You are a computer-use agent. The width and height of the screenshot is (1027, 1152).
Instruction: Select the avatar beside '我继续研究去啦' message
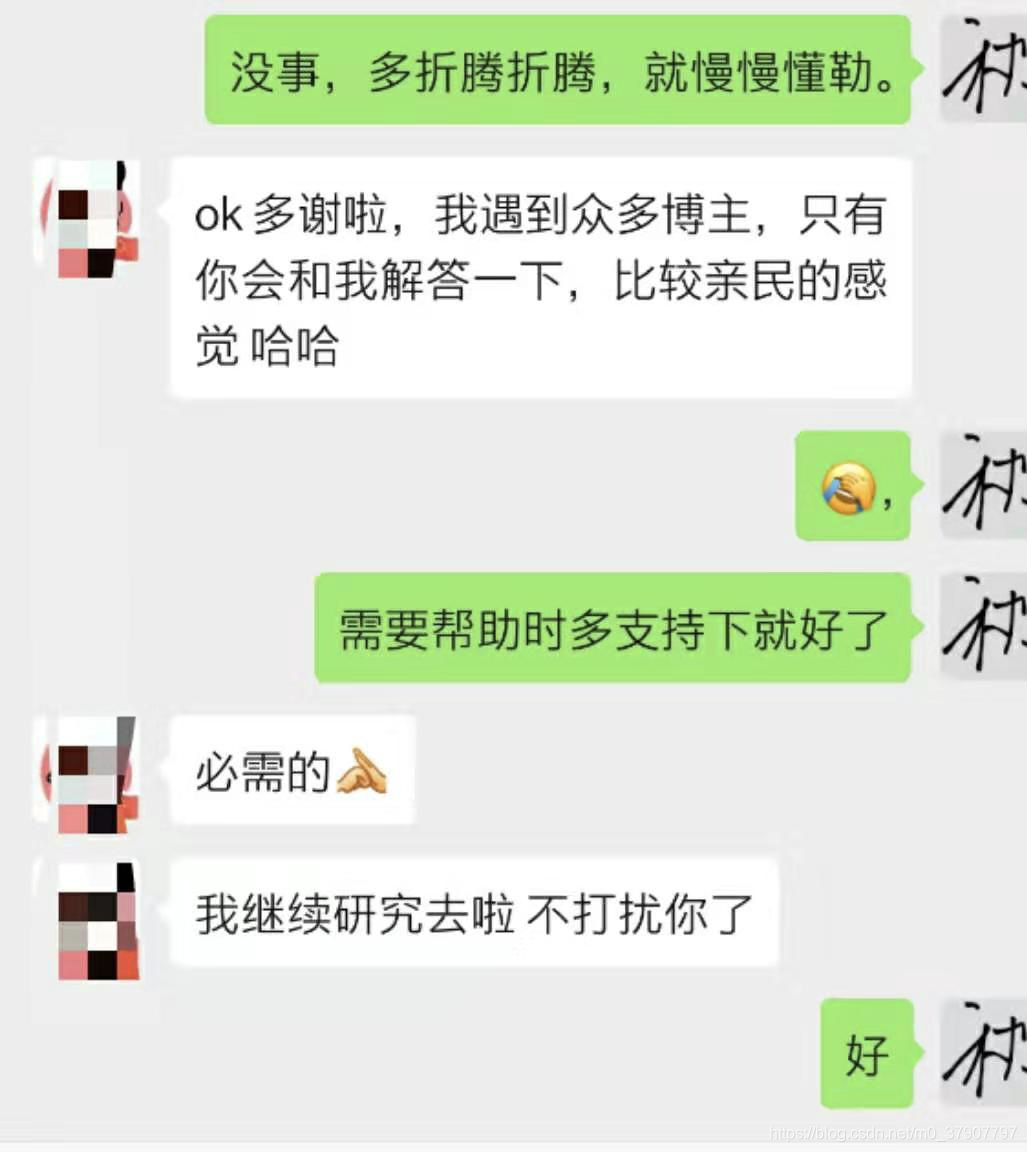(x=97, y=920)
